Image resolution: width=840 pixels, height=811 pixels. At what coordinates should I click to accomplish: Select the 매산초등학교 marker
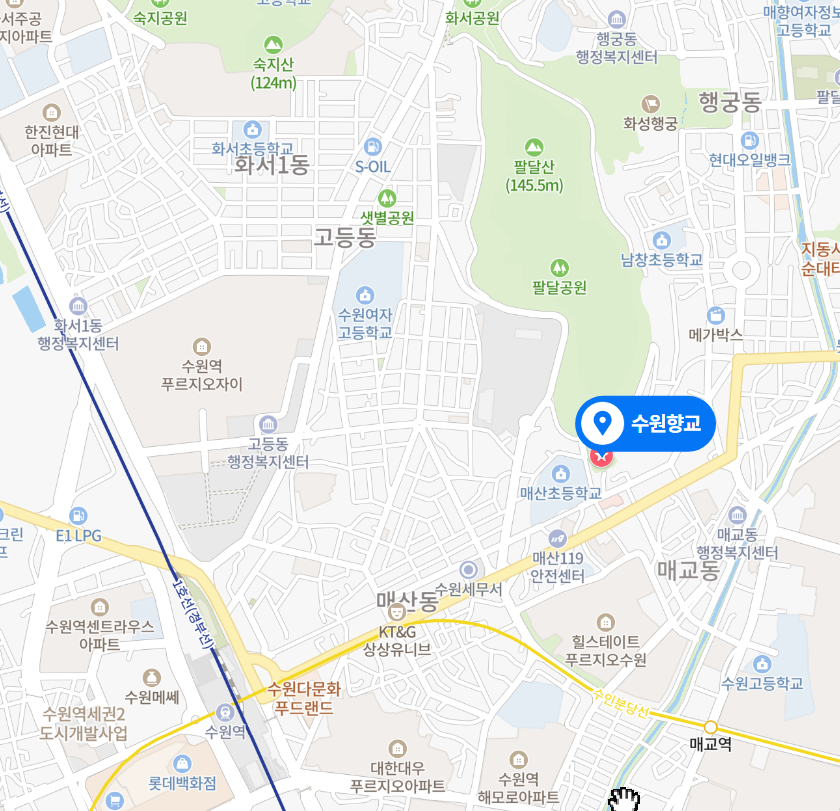560,473
